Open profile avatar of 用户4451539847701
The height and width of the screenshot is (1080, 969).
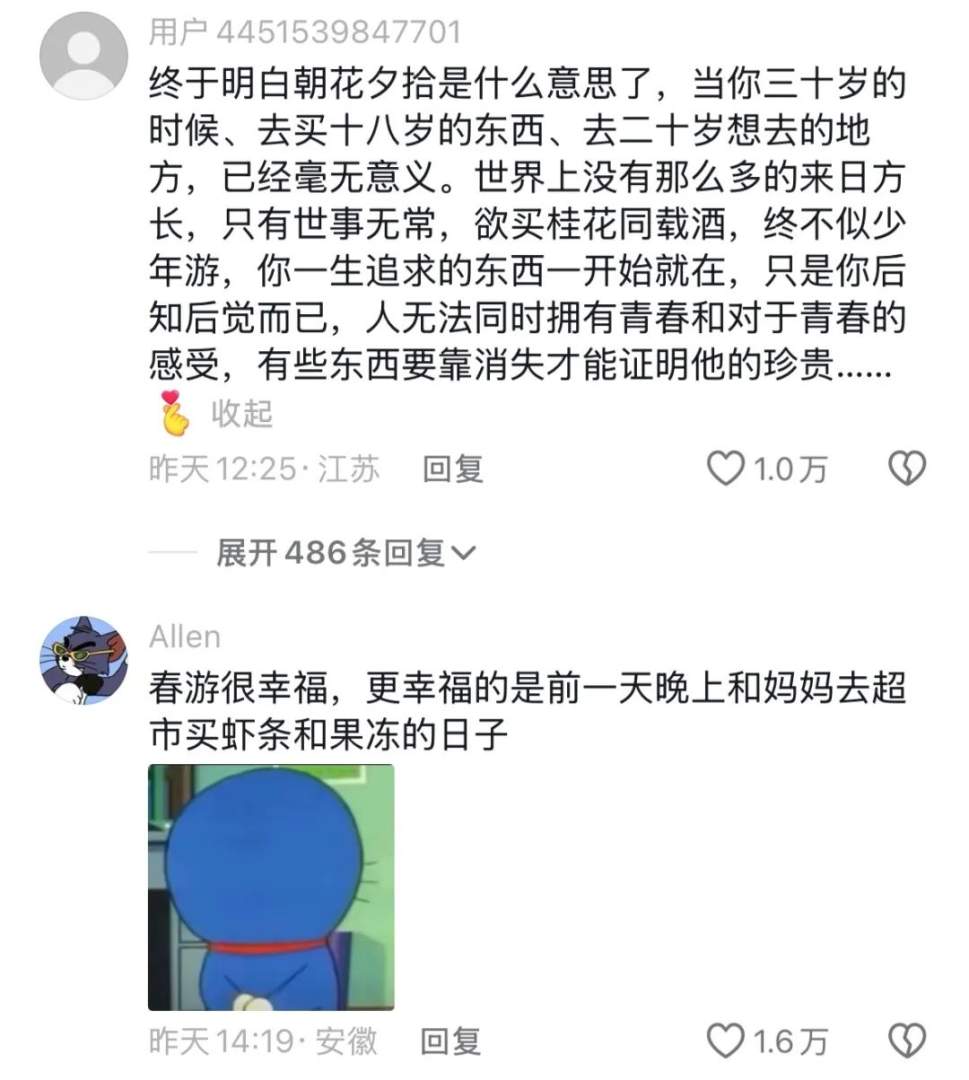pos(83,57)
